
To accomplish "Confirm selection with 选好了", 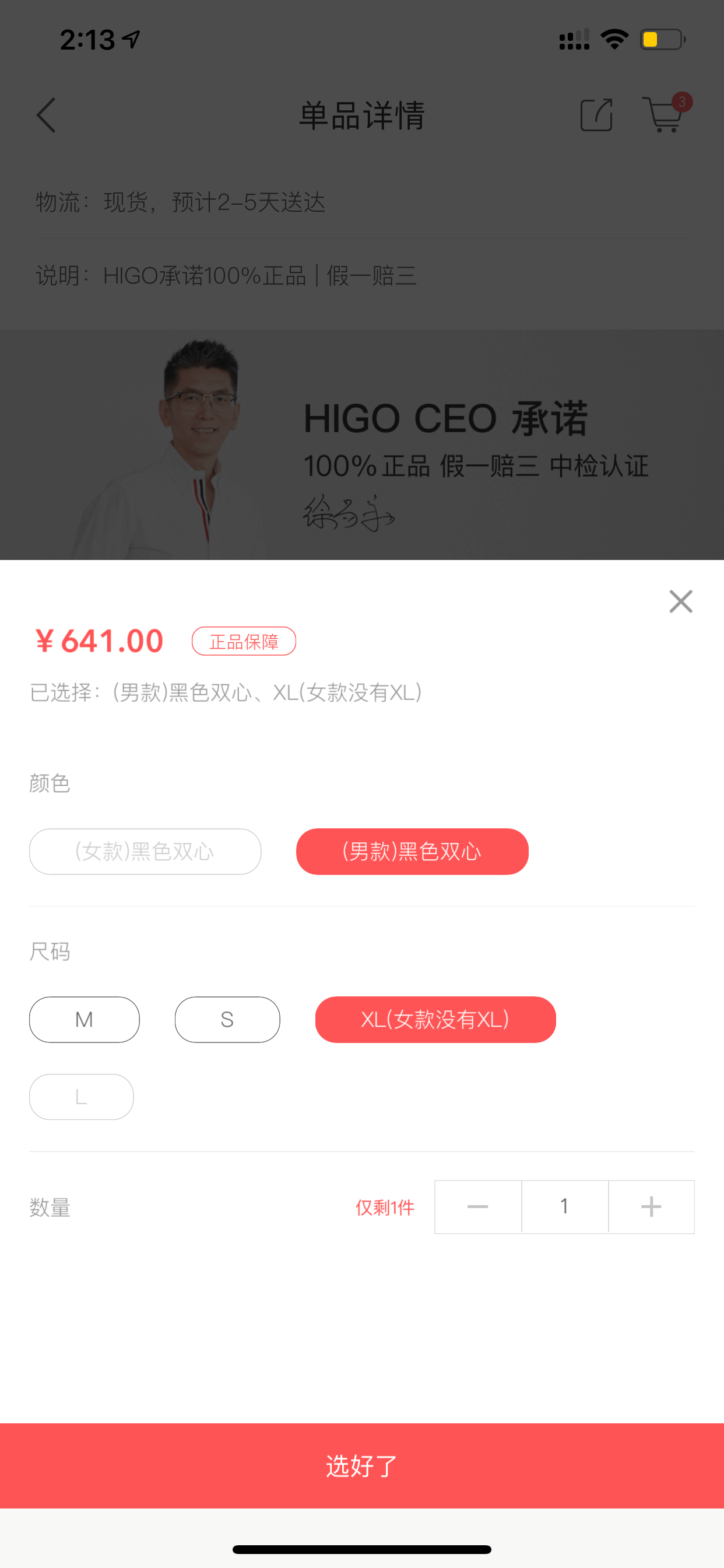I will (x=362, y=1465).
